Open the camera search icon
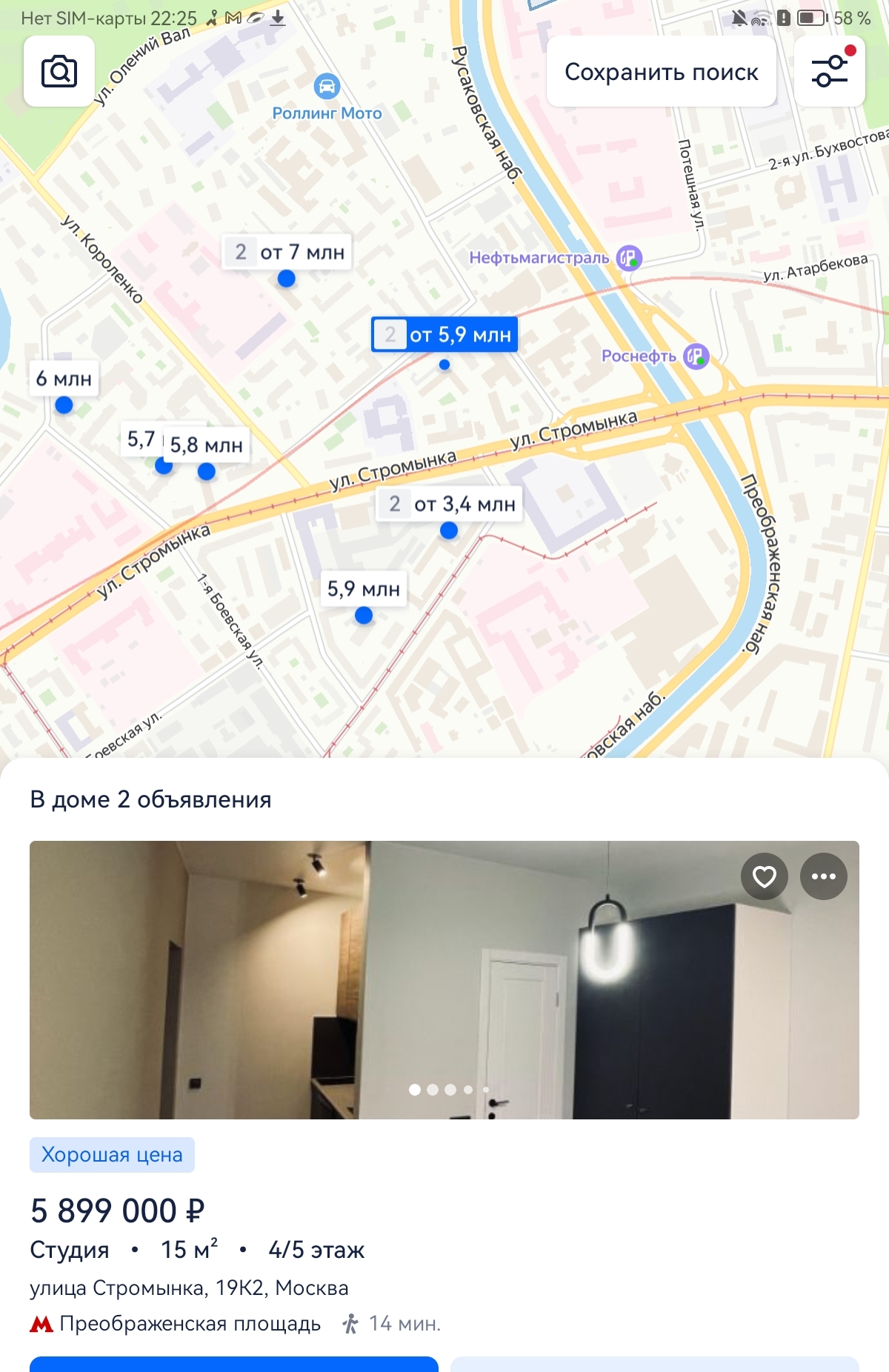 coord(59,71)
